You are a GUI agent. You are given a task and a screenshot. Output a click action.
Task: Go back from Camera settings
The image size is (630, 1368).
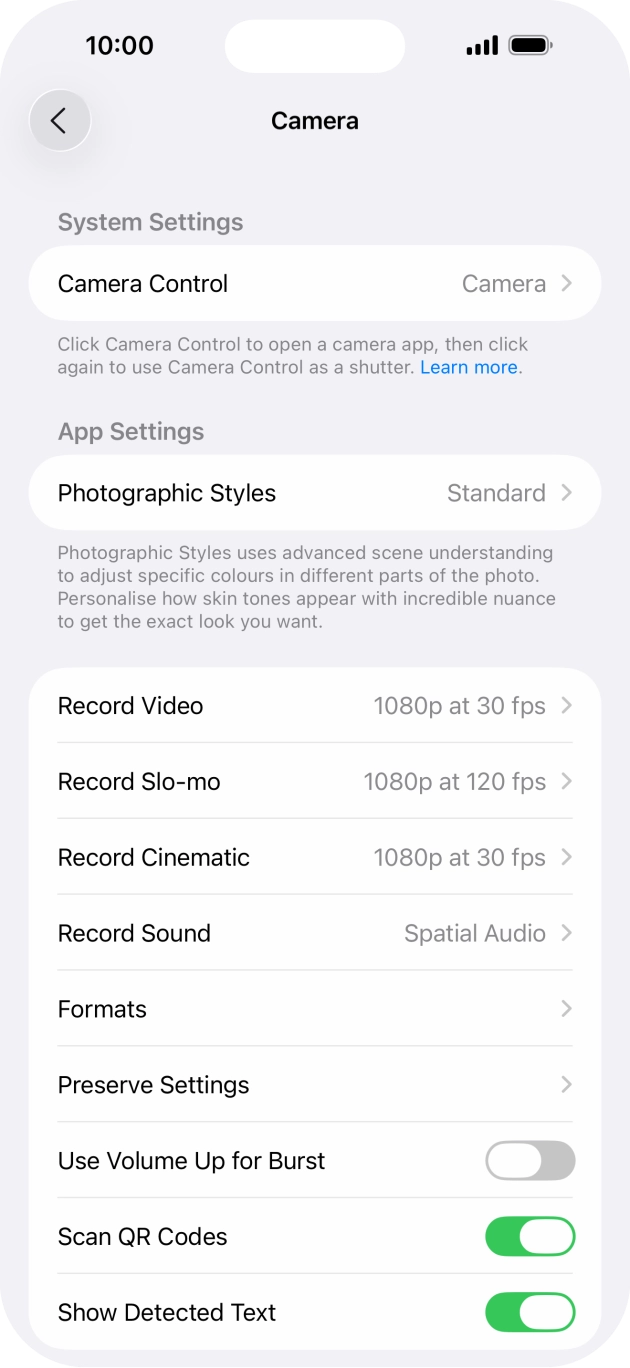tap(60, 121)
